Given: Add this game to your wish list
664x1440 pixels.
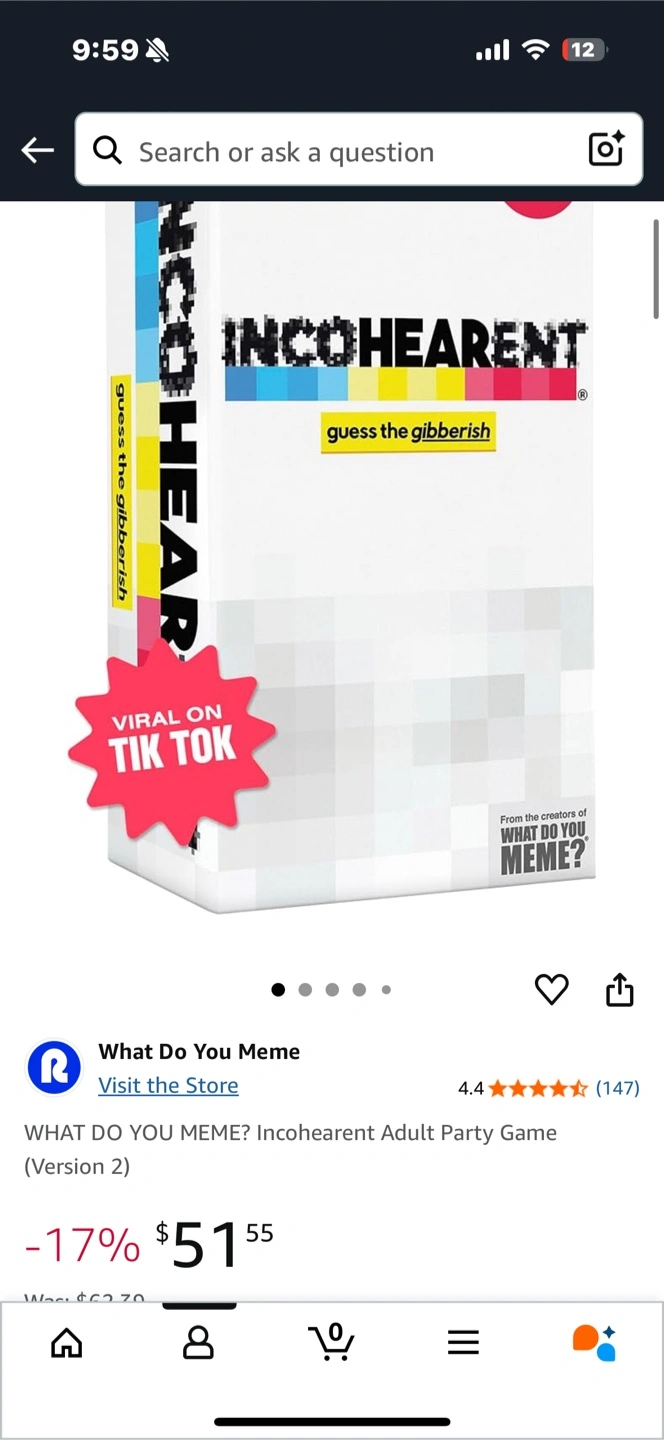Looking at the screenshot, I should coord(551,989).
